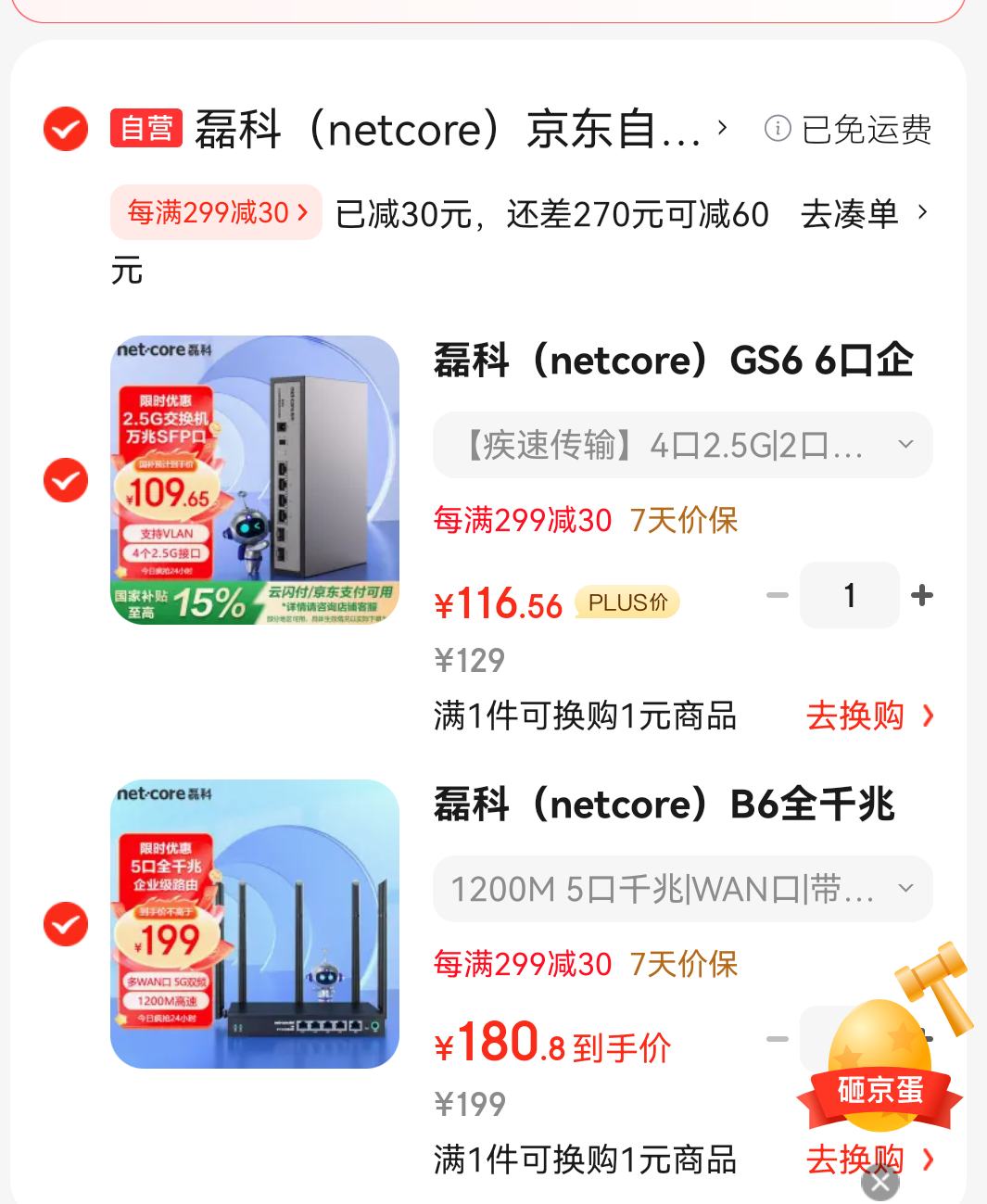Open the 每满299减30 promotion tag
Viewport: 987px width, 1204px height.
point(216,212)
